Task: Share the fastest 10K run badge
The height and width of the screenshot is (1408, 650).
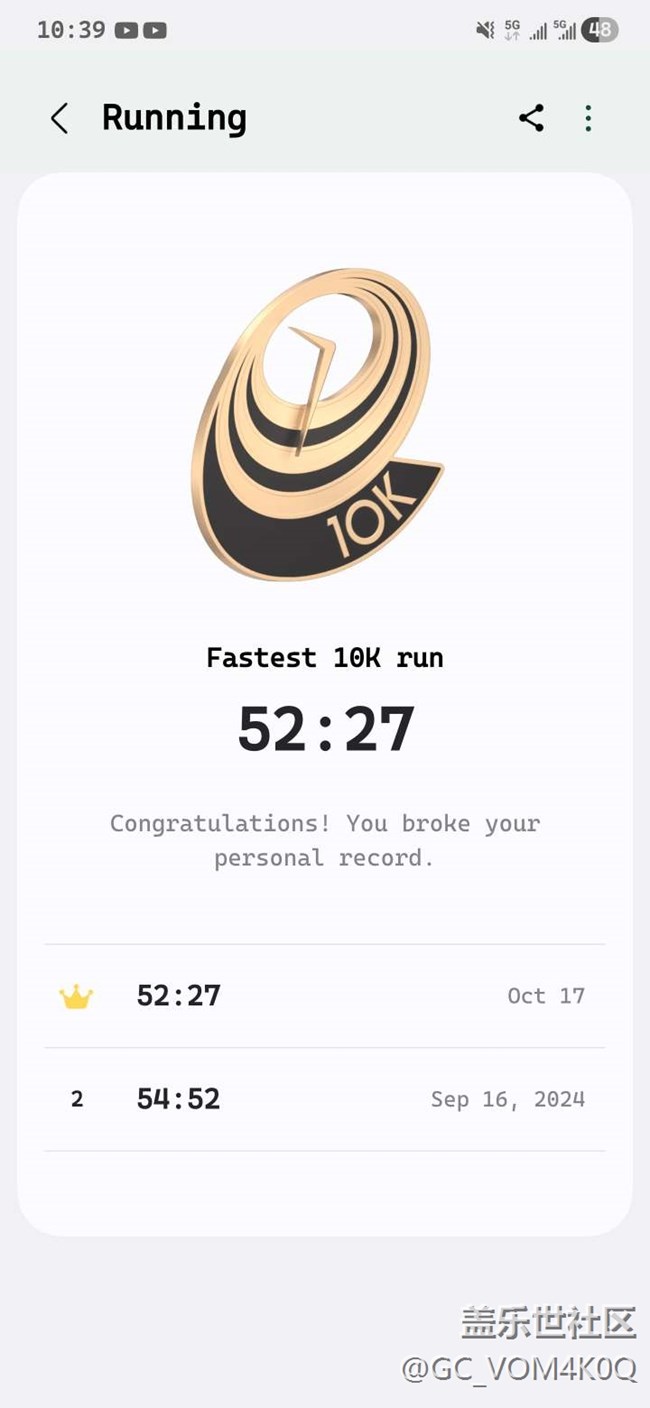Action: click(531, 118)
